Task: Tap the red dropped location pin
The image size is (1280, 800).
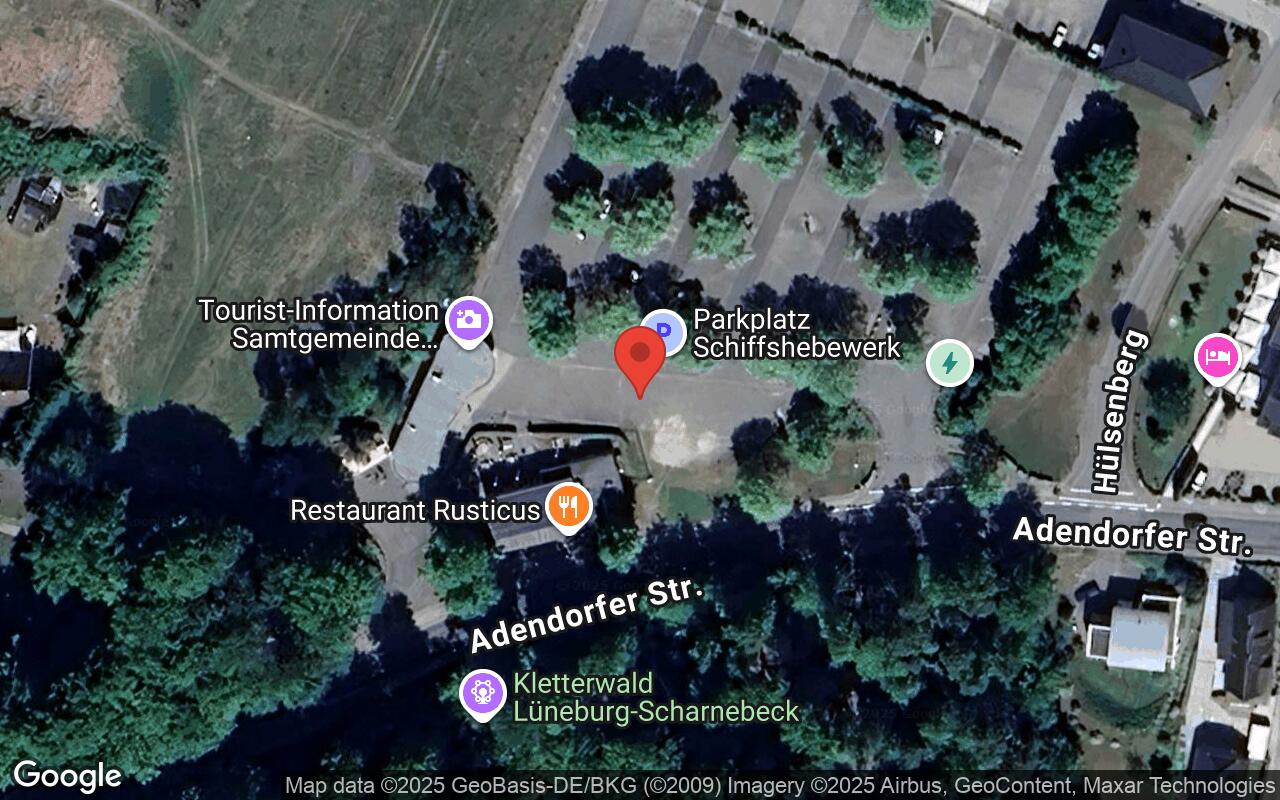Action: (640, 358)
